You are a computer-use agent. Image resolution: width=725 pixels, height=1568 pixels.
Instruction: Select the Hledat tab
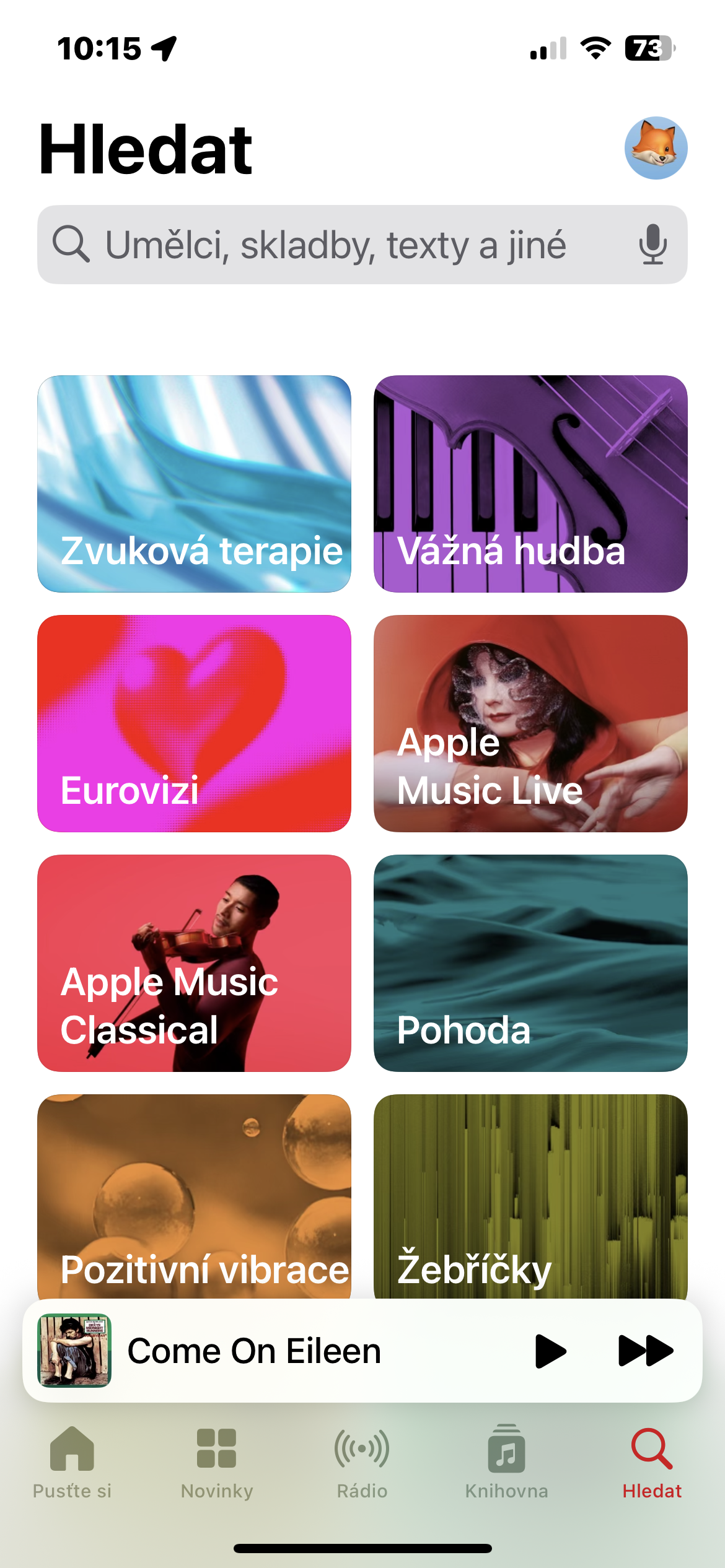click(x=652, y=1461)
